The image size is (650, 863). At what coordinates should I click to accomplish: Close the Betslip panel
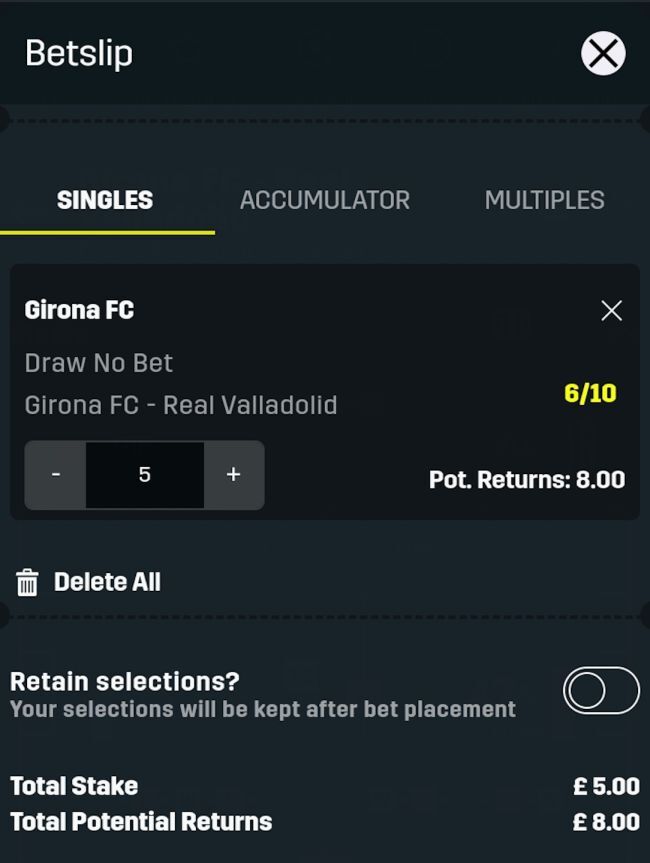[x=603, y=53]
